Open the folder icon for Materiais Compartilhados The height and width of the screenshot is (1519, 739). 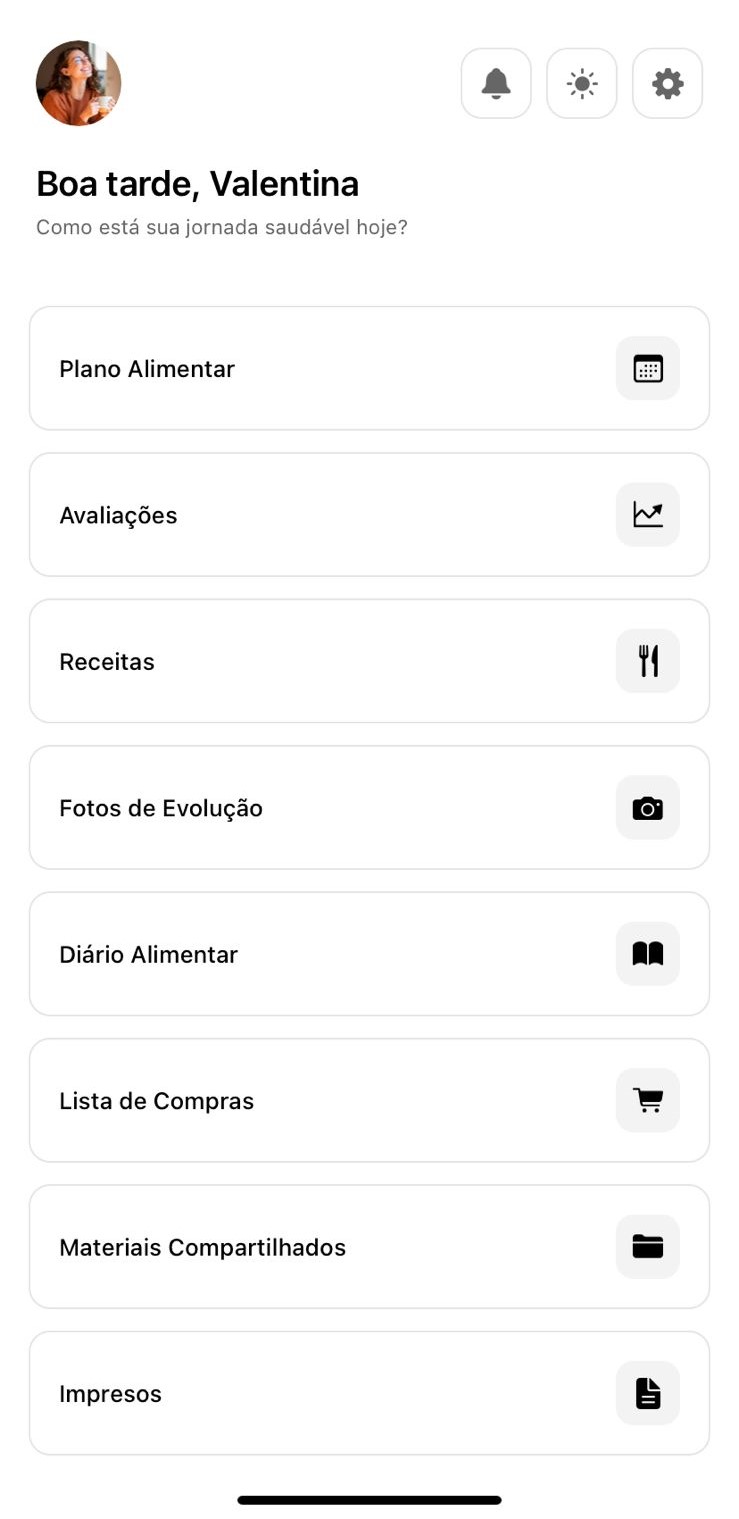(x=647, y=1246)
